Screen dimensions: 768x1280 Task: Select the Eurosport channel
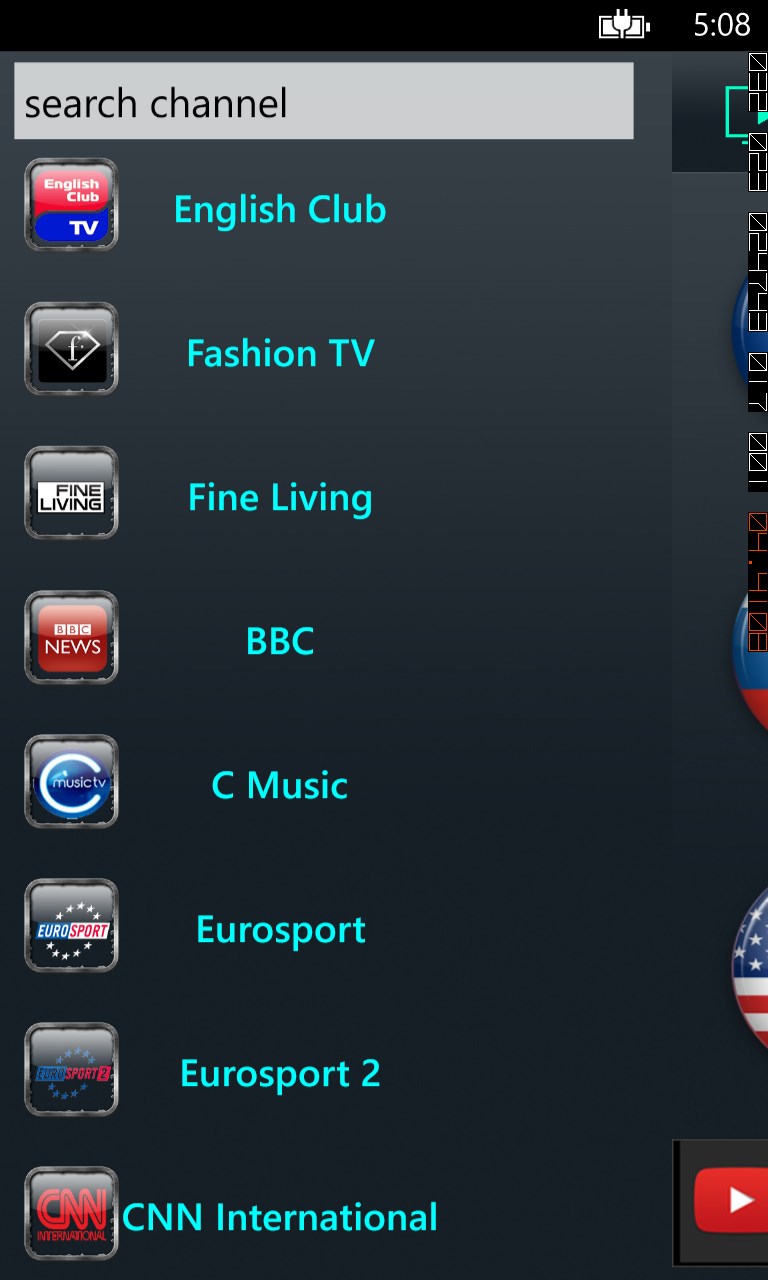280,929
